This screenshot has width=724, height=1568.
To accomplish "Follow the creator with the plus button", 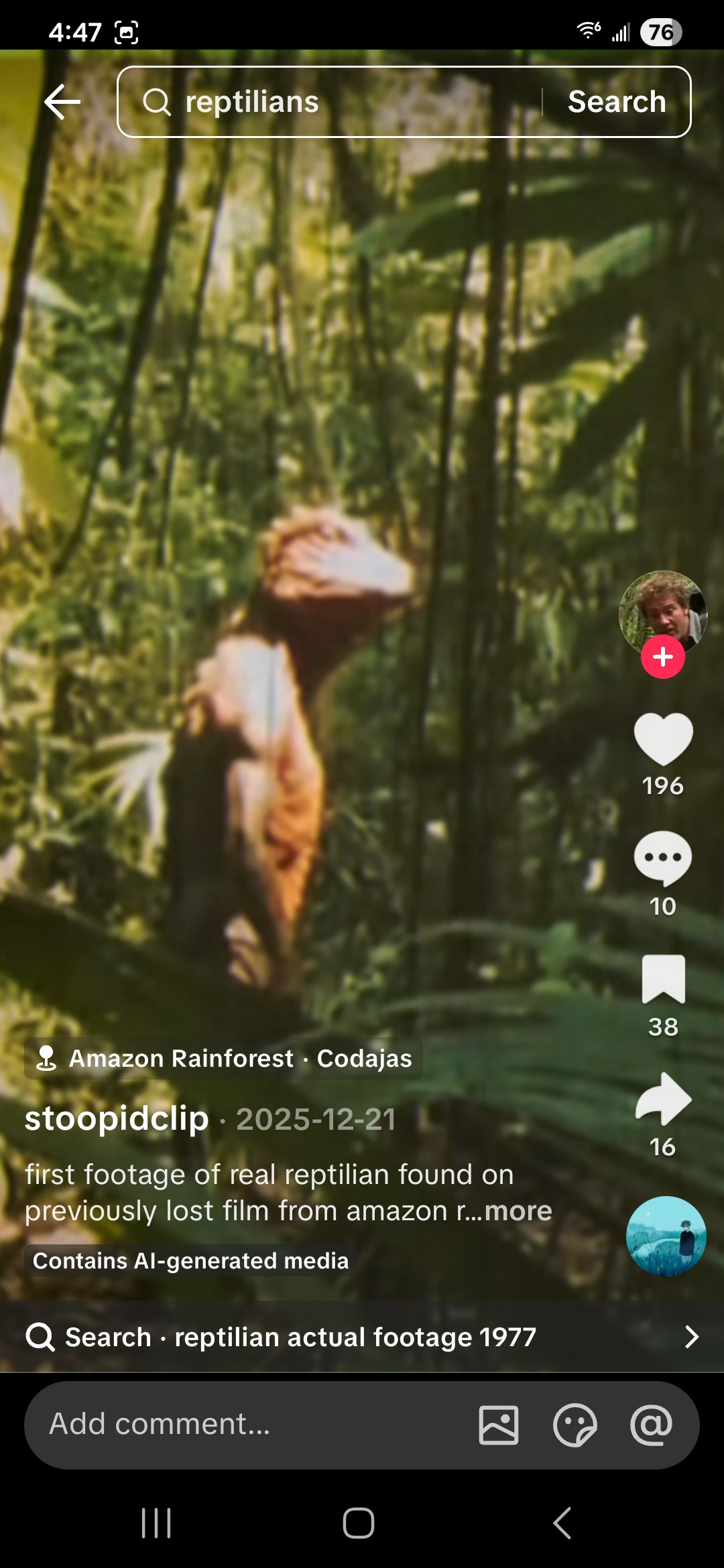I will 662,657.
